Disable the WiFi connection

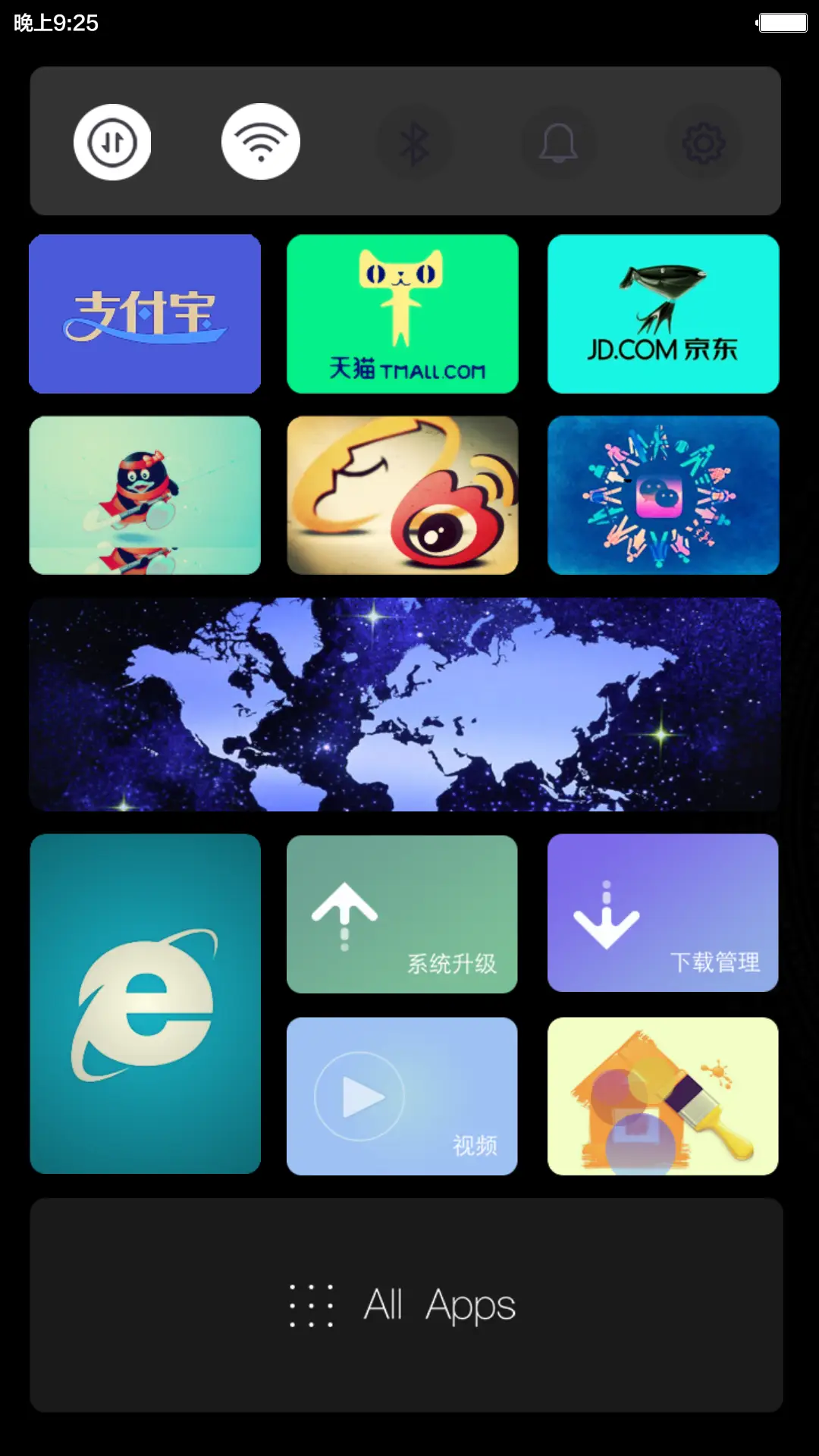[x=261, y=142]
